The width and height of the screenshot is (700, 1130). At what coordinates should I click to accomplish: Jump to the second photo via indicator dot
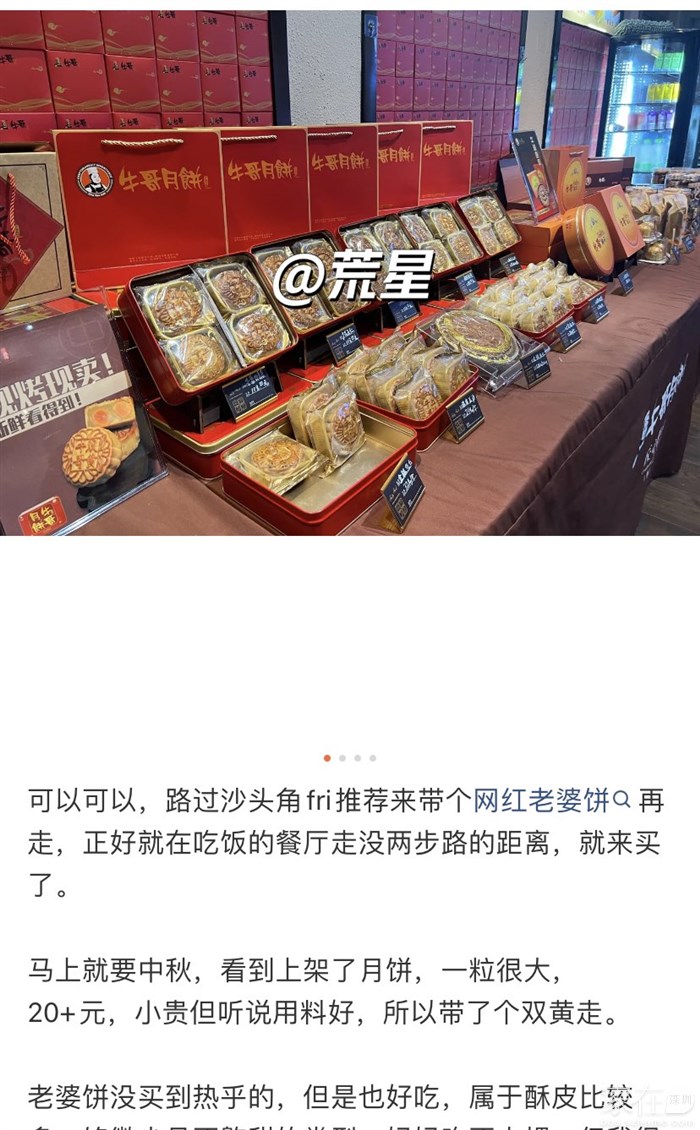pos(342,758)
